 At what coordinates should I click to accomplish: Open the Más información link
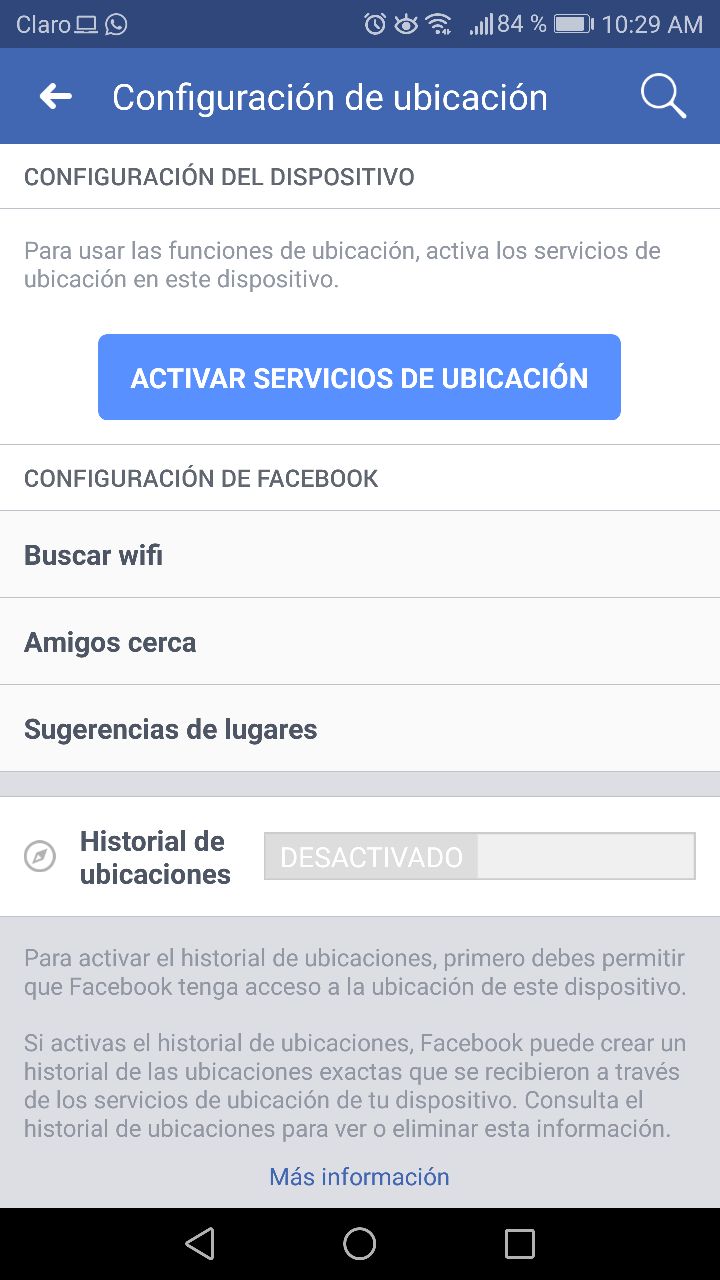[x=359, y=1177]
